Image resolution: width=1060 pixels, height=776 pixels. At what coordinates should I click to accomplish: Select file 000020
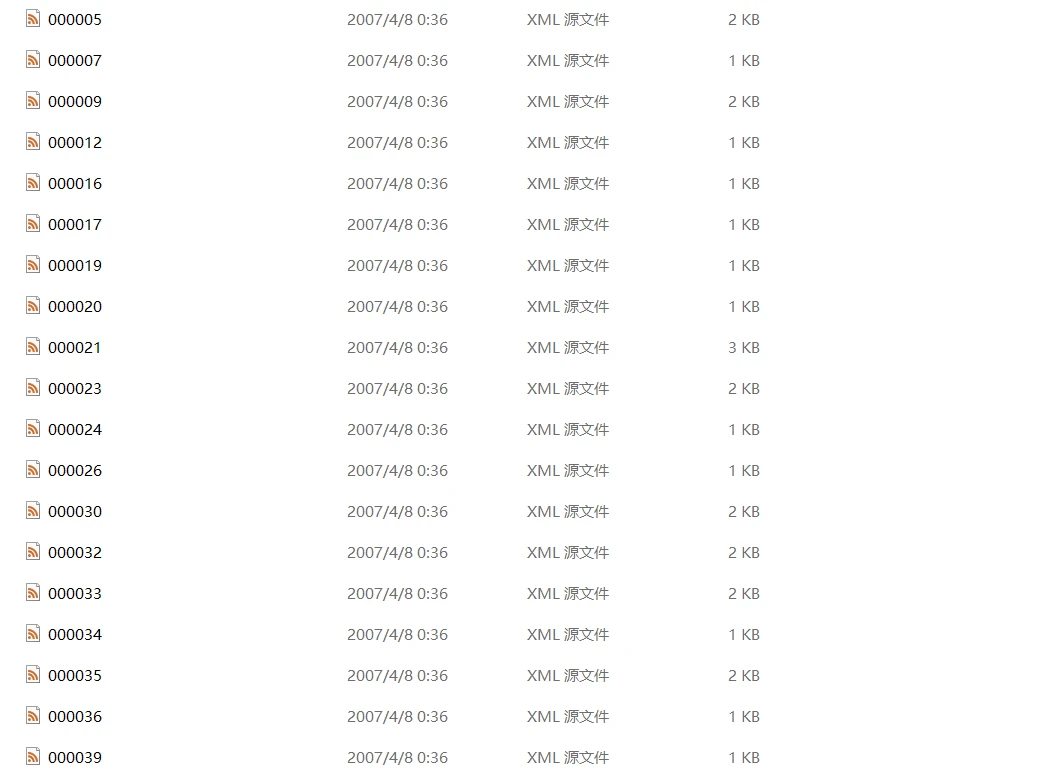coord(74,307)
